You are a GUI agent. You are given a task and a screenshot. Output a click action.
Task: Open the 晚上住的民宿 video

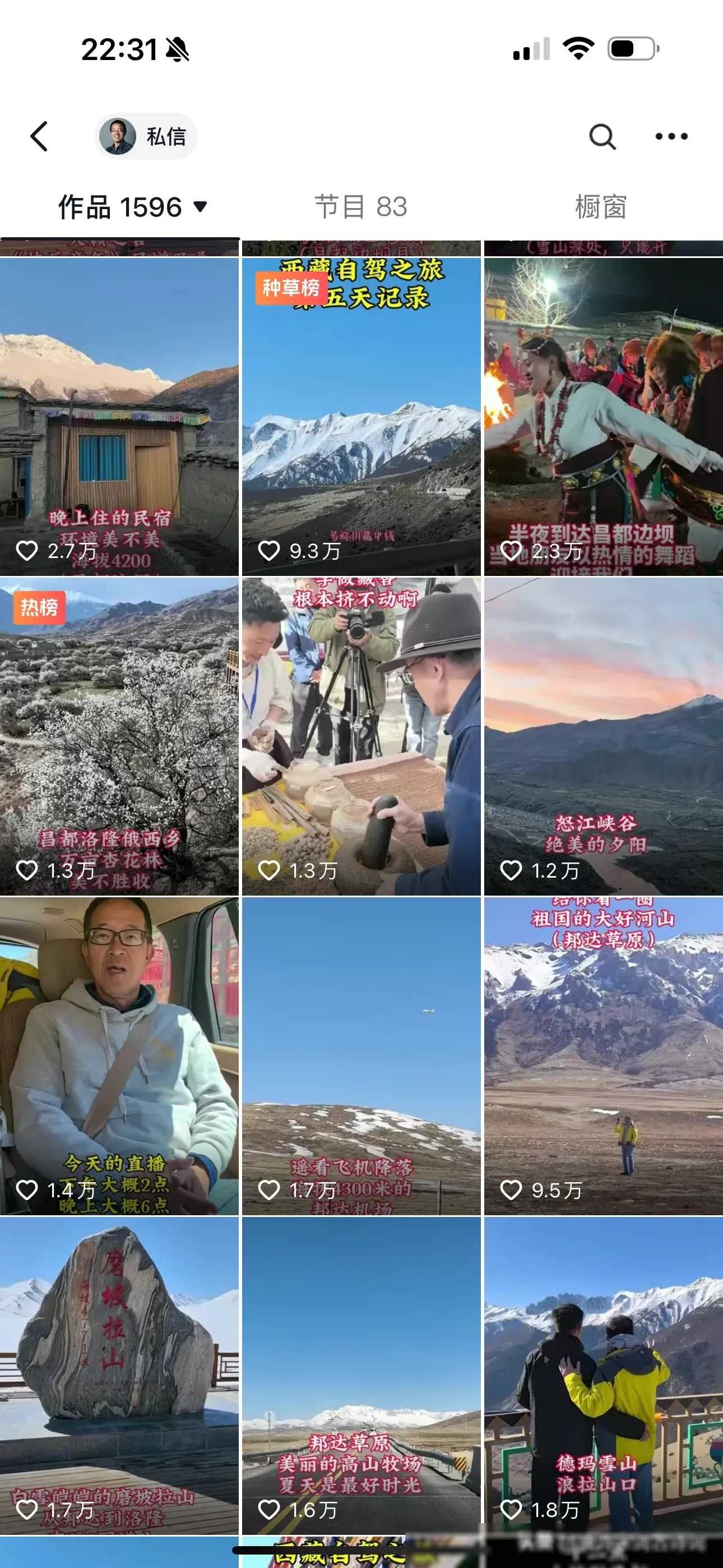(119, 416)
